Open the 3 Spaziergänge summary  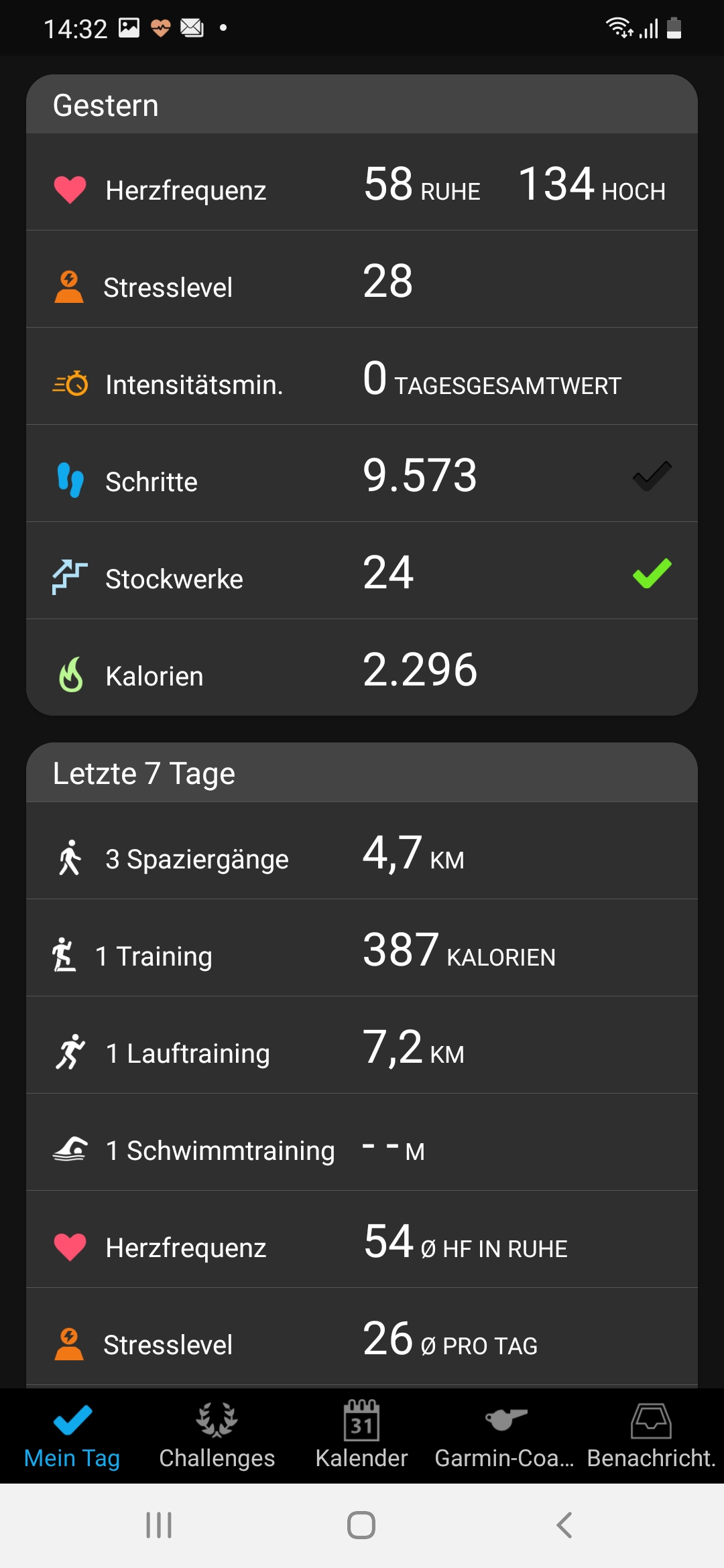362,852
